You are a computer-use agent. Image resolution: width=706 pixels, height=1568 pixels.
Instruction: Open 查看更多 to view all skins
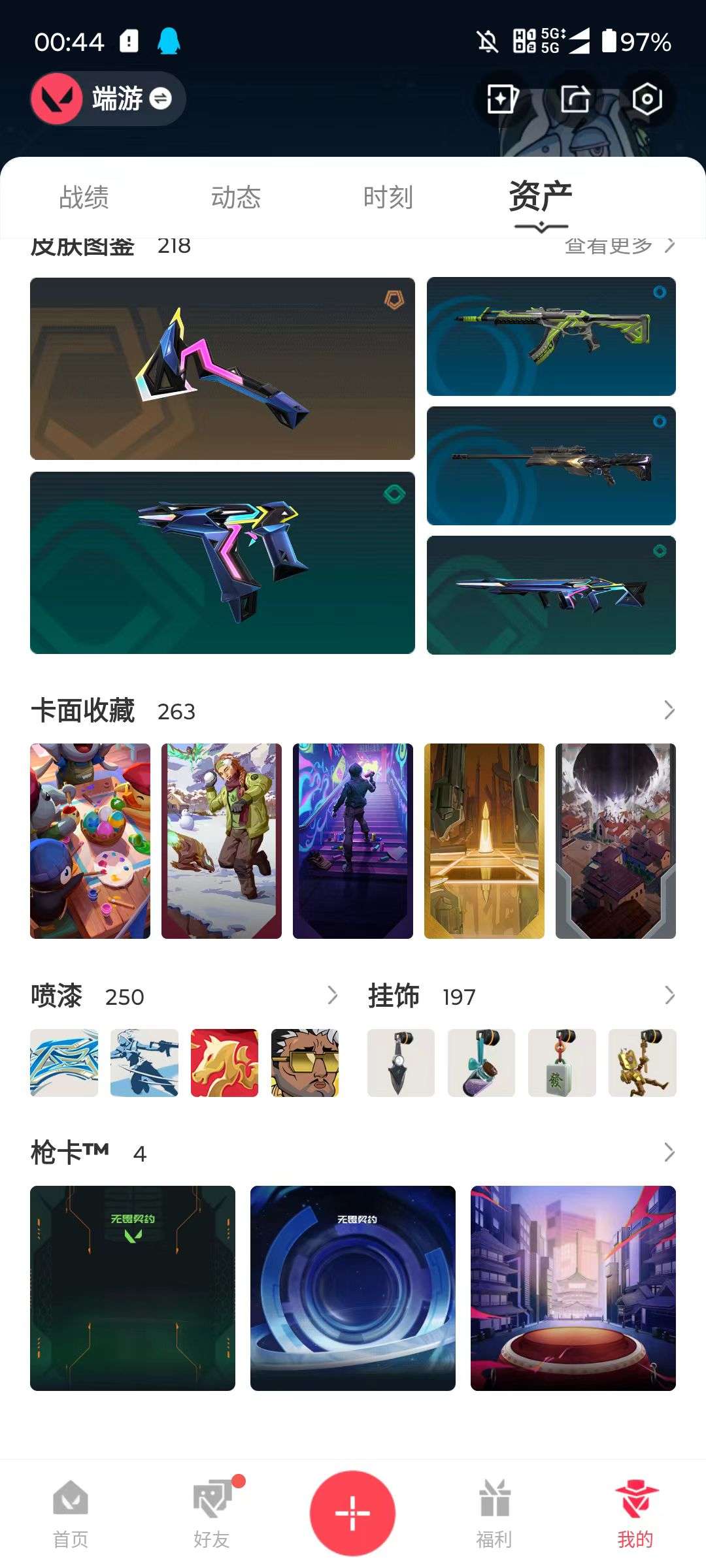[608, 245]
